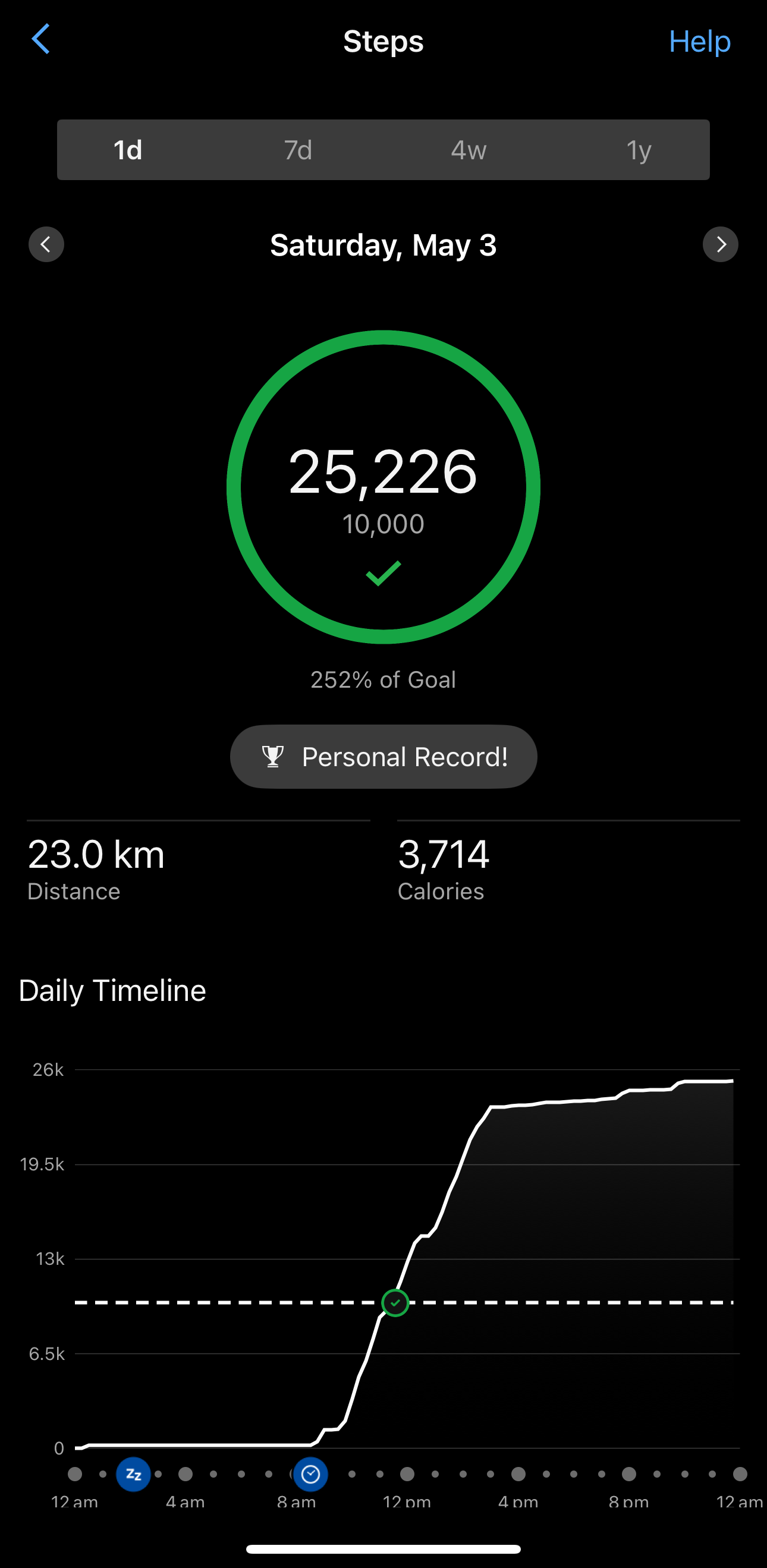This screenshot has width=767, height=1568.
Task: Tap the sleep marker on the timeline
Action: pos(133,1474)
